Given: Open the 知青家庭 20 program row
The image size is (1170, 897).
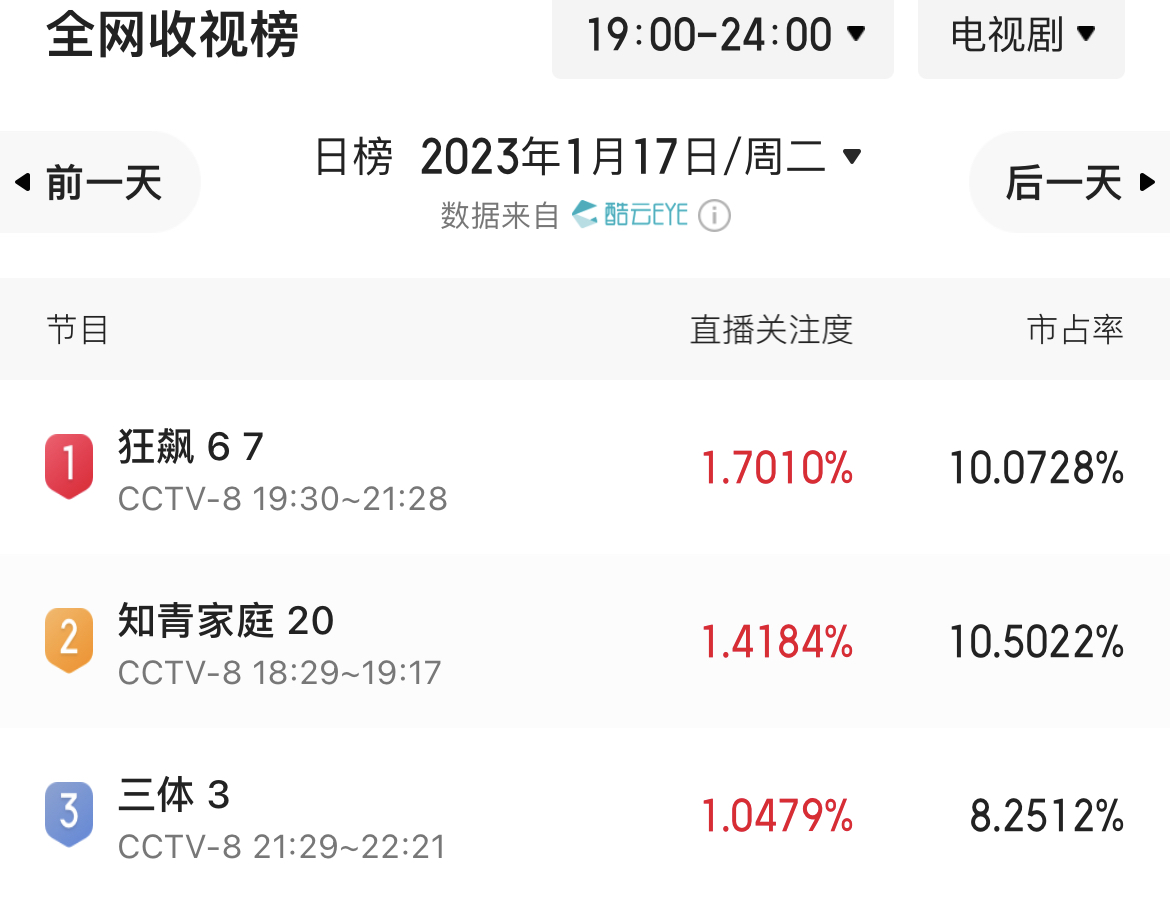Looking at the screenshot, I should click(585, 641).
